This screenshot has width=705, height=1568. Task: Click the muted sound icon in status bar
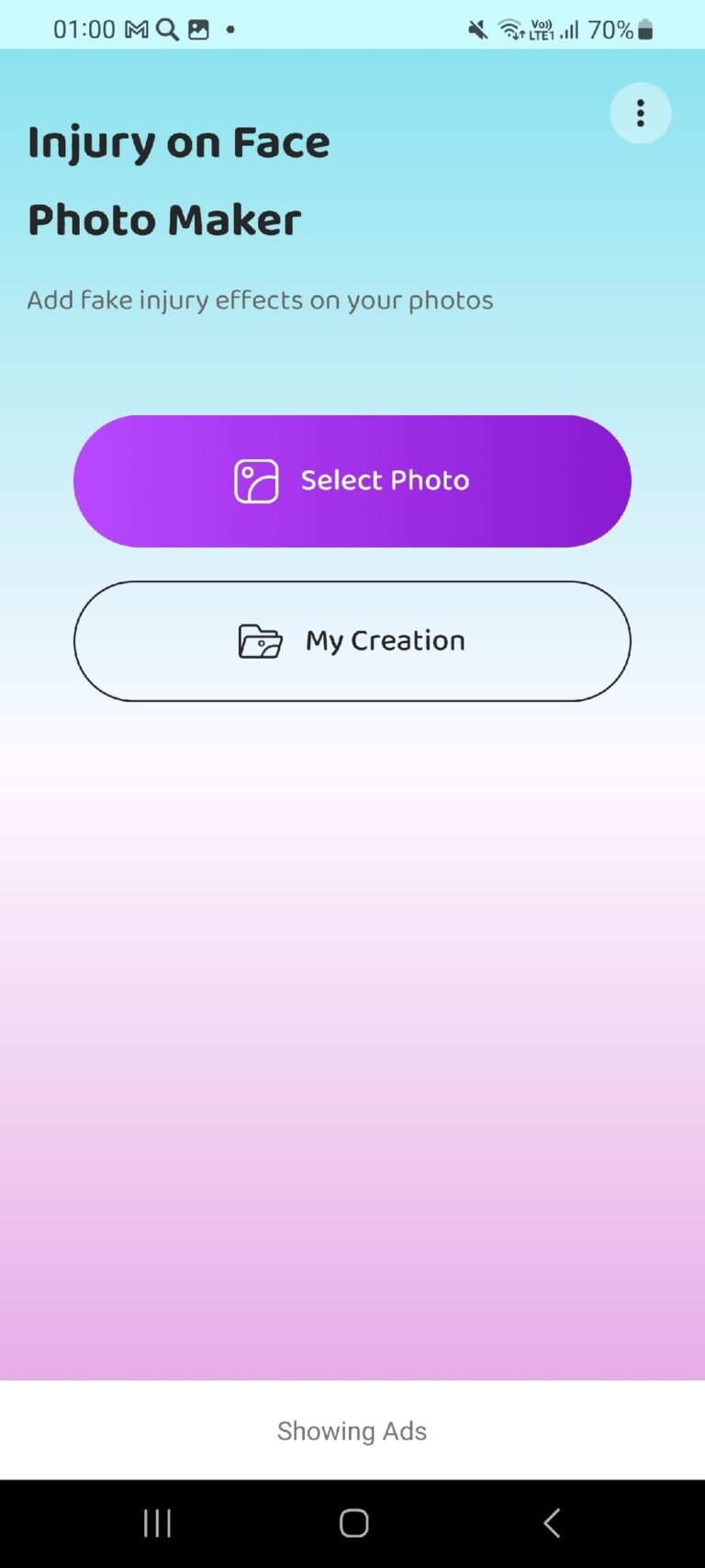(476, 28)
